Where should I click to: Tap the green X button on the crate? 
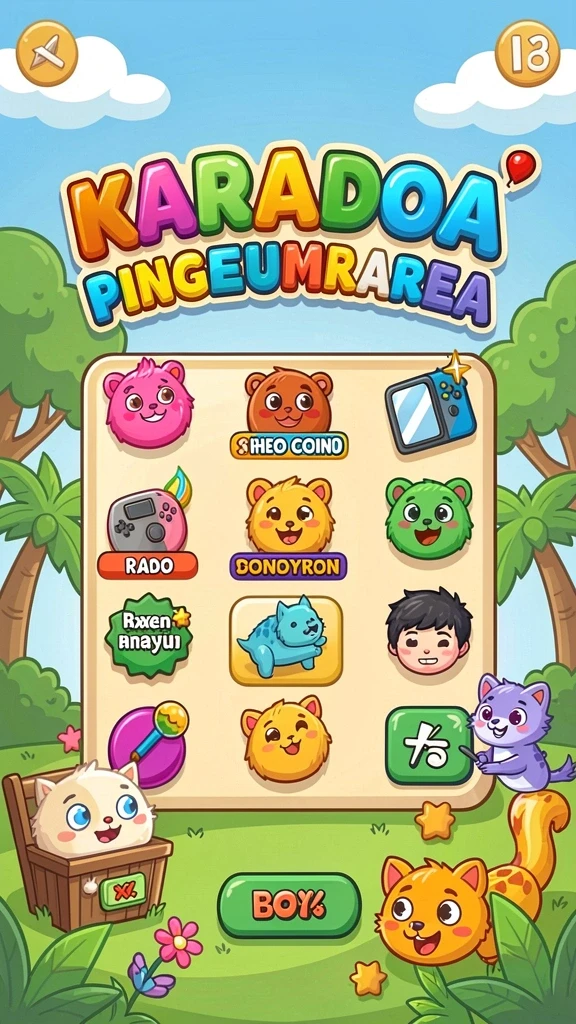[x=123, y=891]
